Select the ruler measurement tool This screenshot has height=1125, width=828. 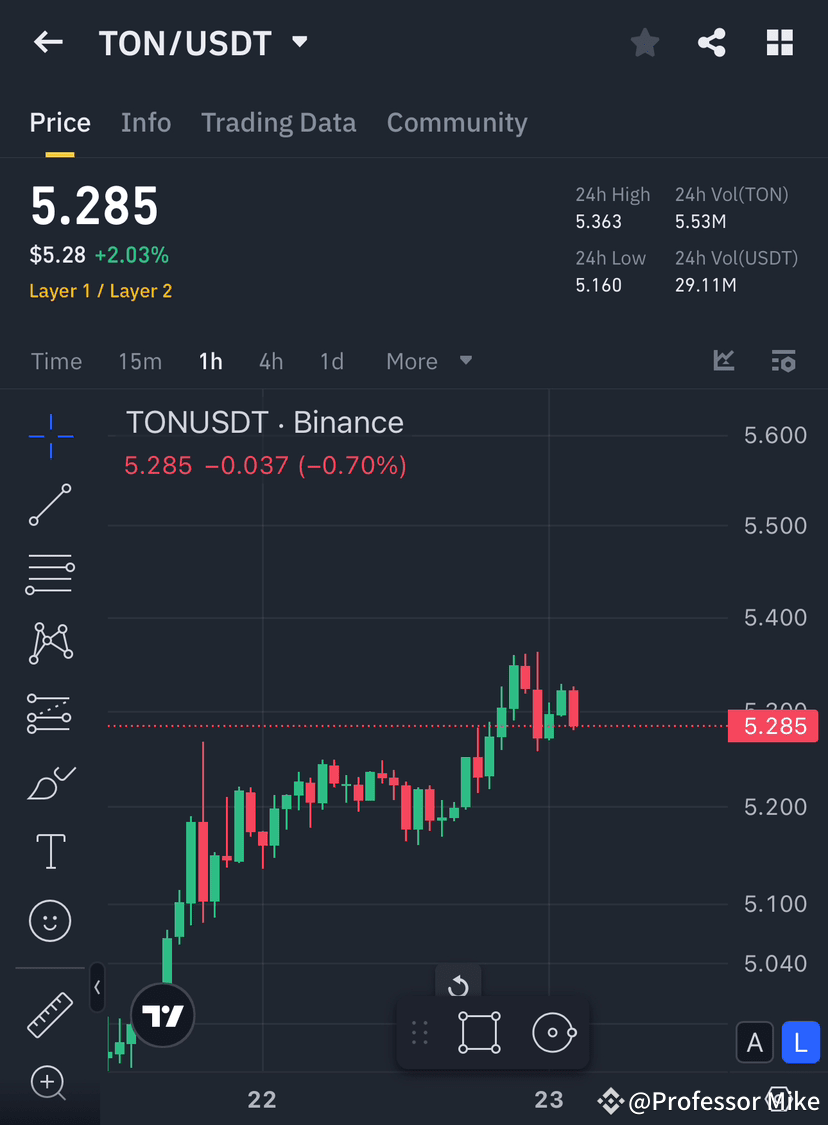(x=50, y=1014)
